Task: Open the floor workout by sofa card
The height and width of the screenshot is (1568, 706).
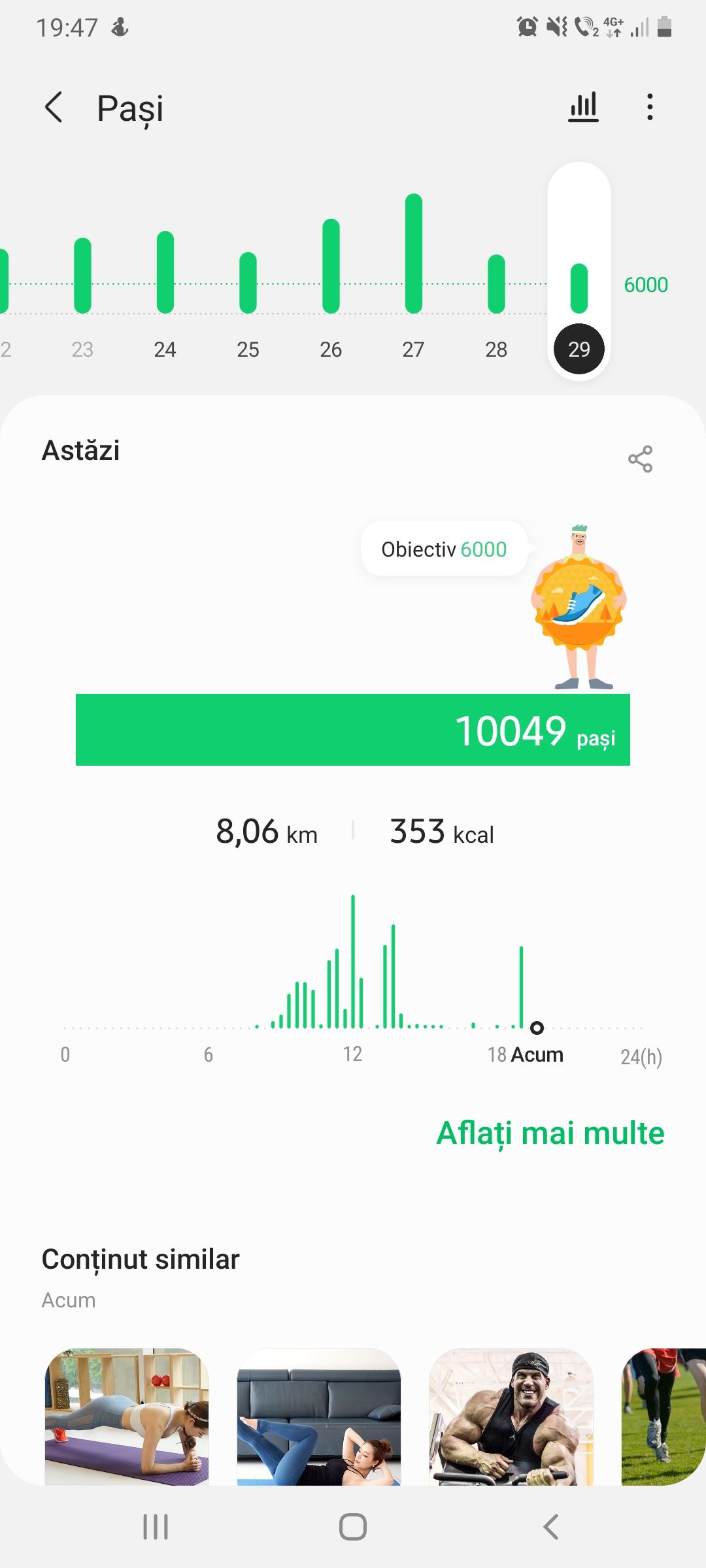Action: click(x=319, y=1416)
